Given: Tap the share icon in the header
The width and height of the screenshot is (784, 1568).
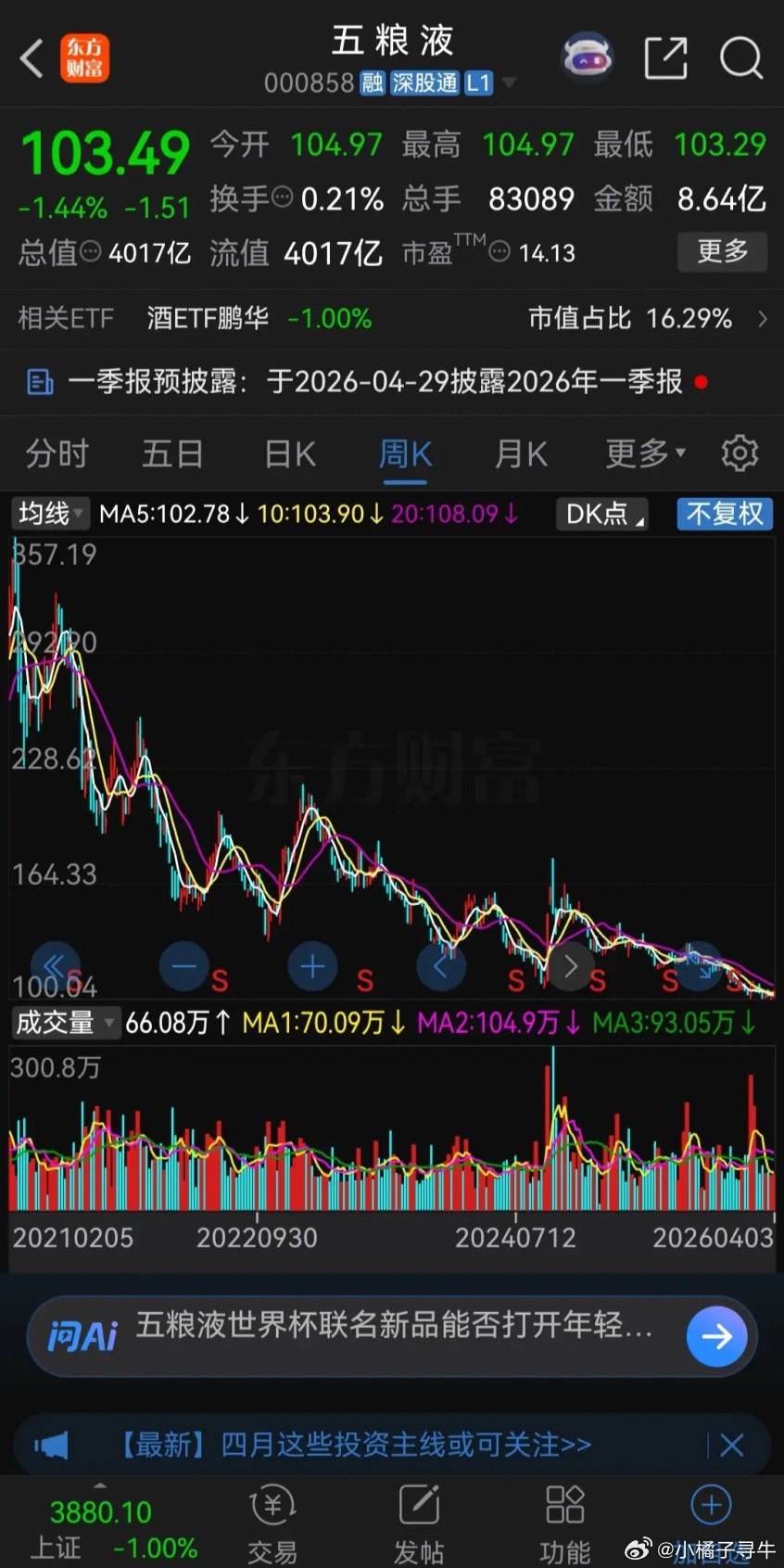Looking at the screenshot, I should (665, 57).
